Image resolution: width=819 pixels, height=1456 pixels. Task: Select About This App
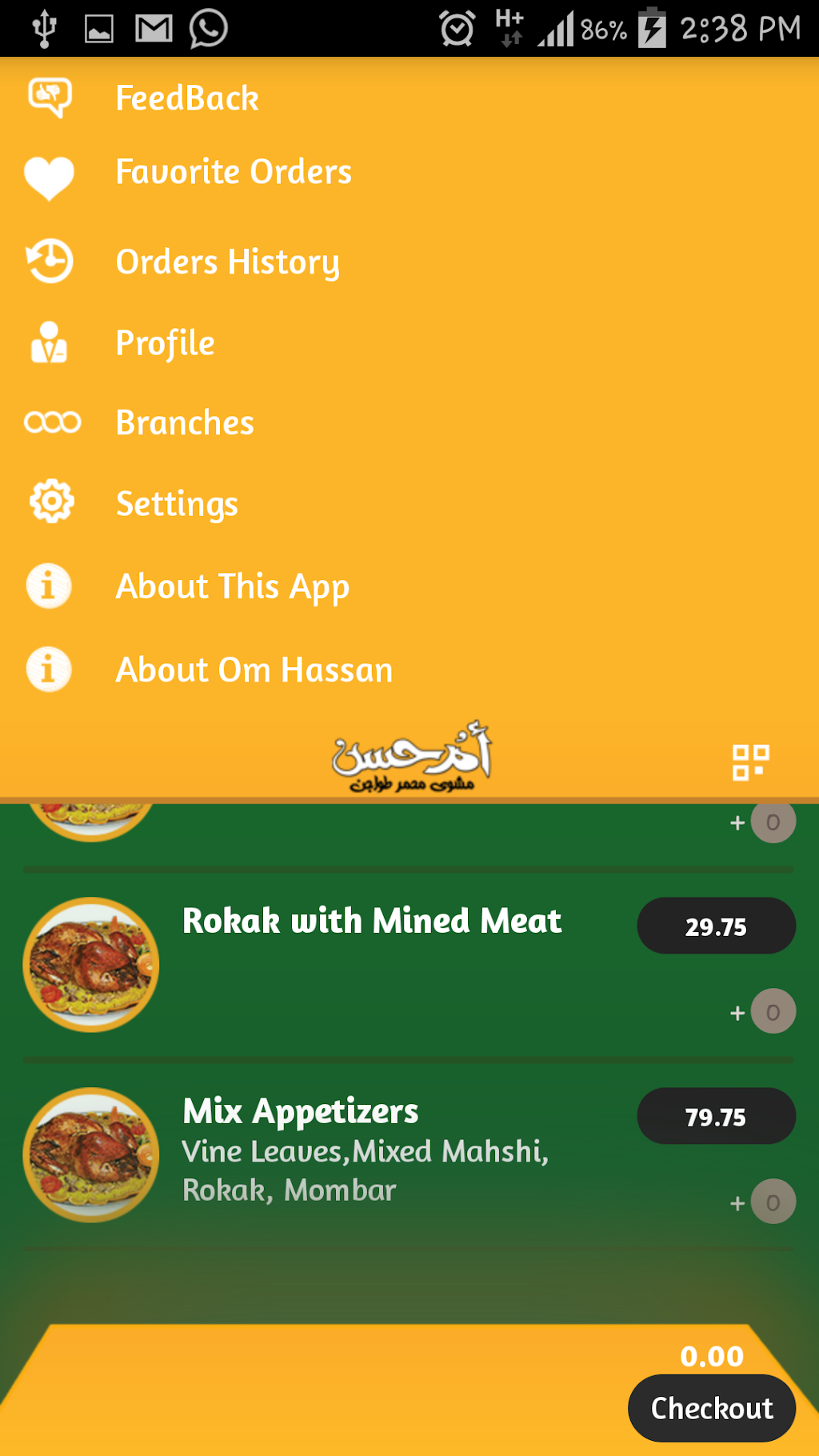point(232,586)
